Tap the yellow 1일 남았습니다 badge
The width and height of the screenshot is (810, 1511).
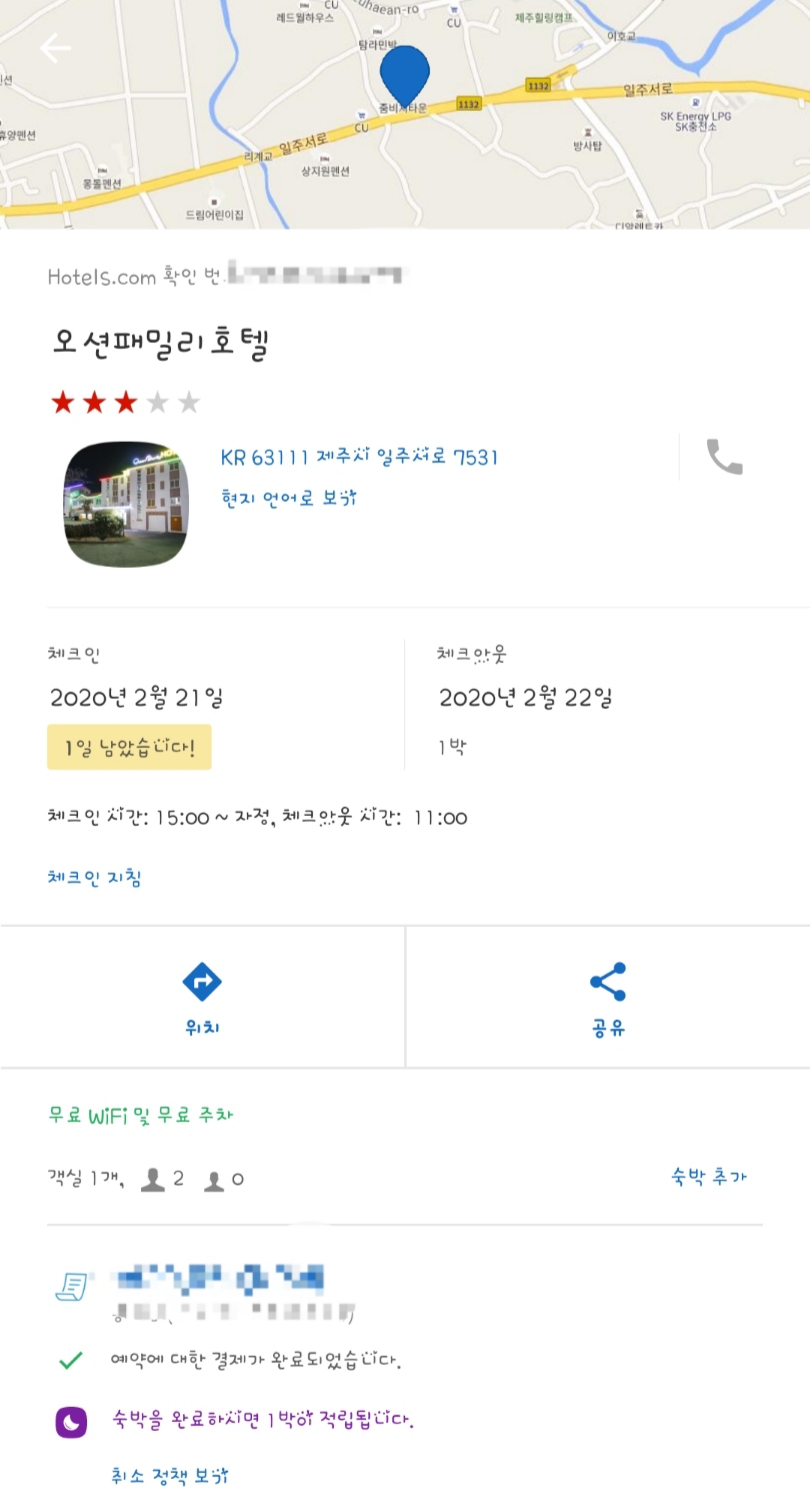click(x=128, y=747)
